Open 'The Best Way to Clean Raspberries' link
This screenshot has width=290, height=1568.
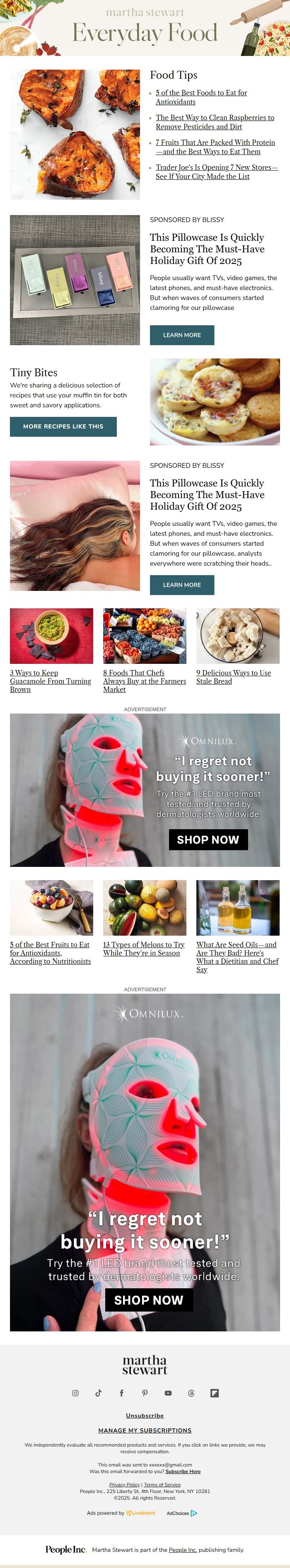[215, 122]
